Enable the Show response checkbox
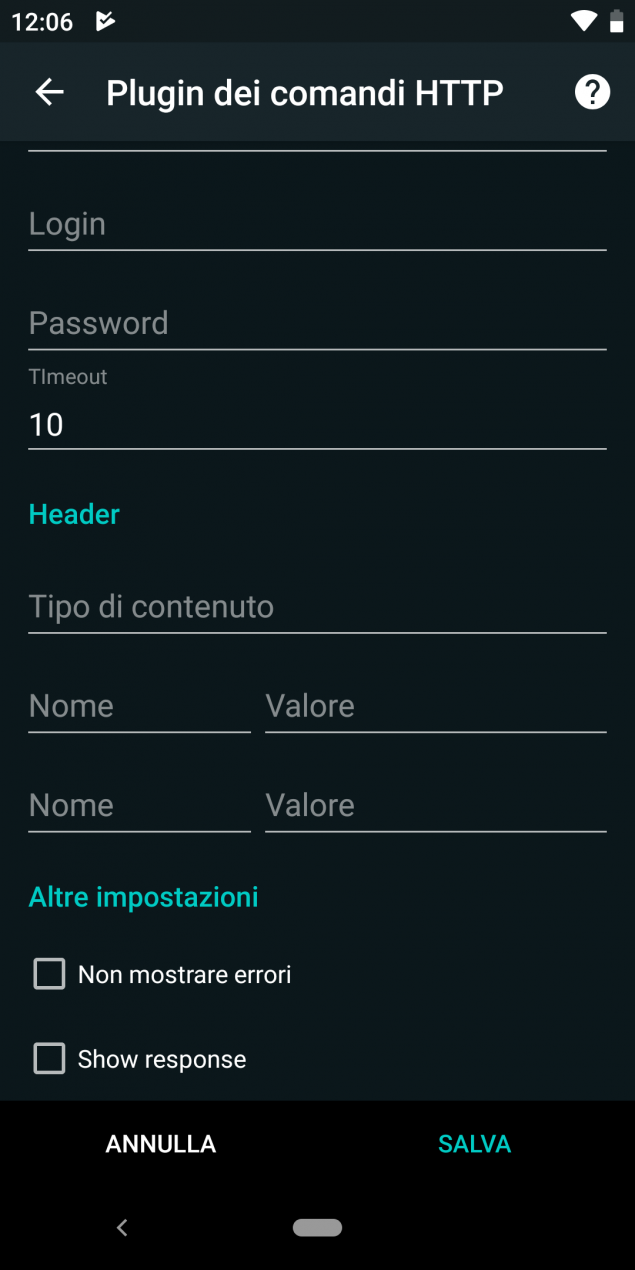 [x=49, y=1059]
